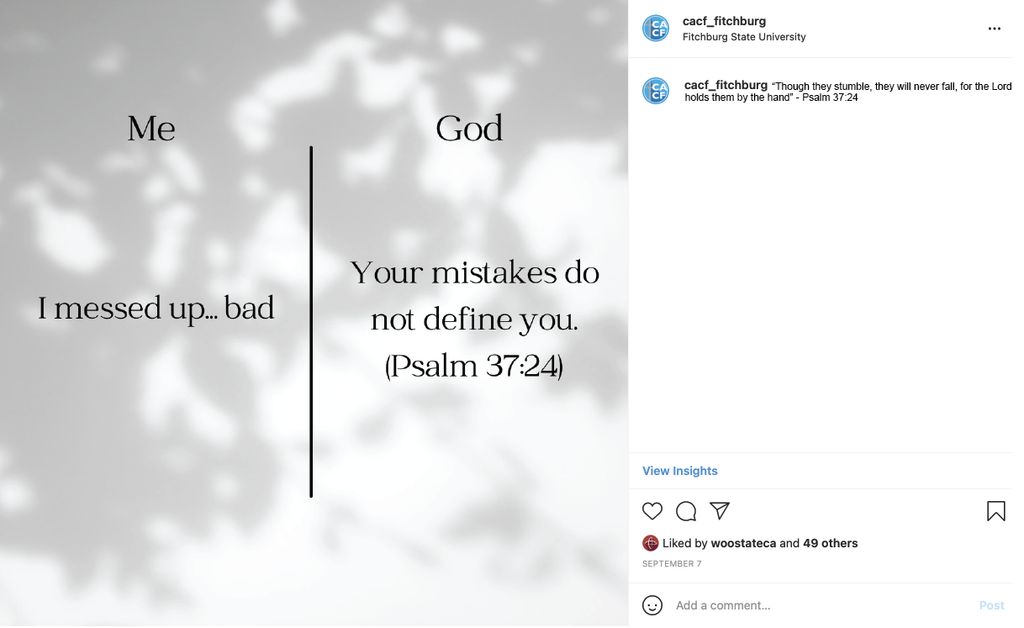Focus the Add a comment field
Image resolution: width=1024 pixels, height=628 pixels.
coord(800,605)
